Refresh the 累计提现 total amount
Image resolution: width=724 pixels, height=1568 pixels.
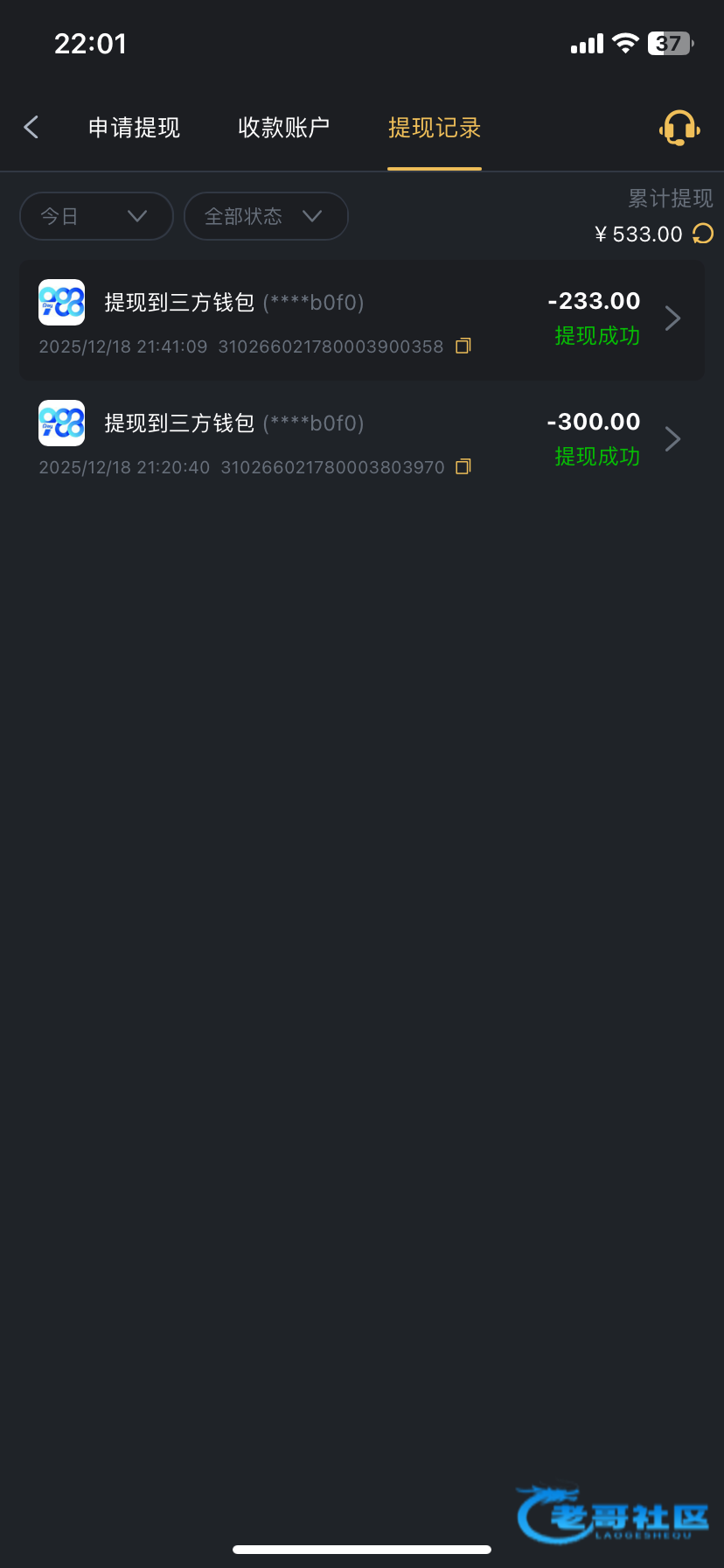(x=703, y=234)
